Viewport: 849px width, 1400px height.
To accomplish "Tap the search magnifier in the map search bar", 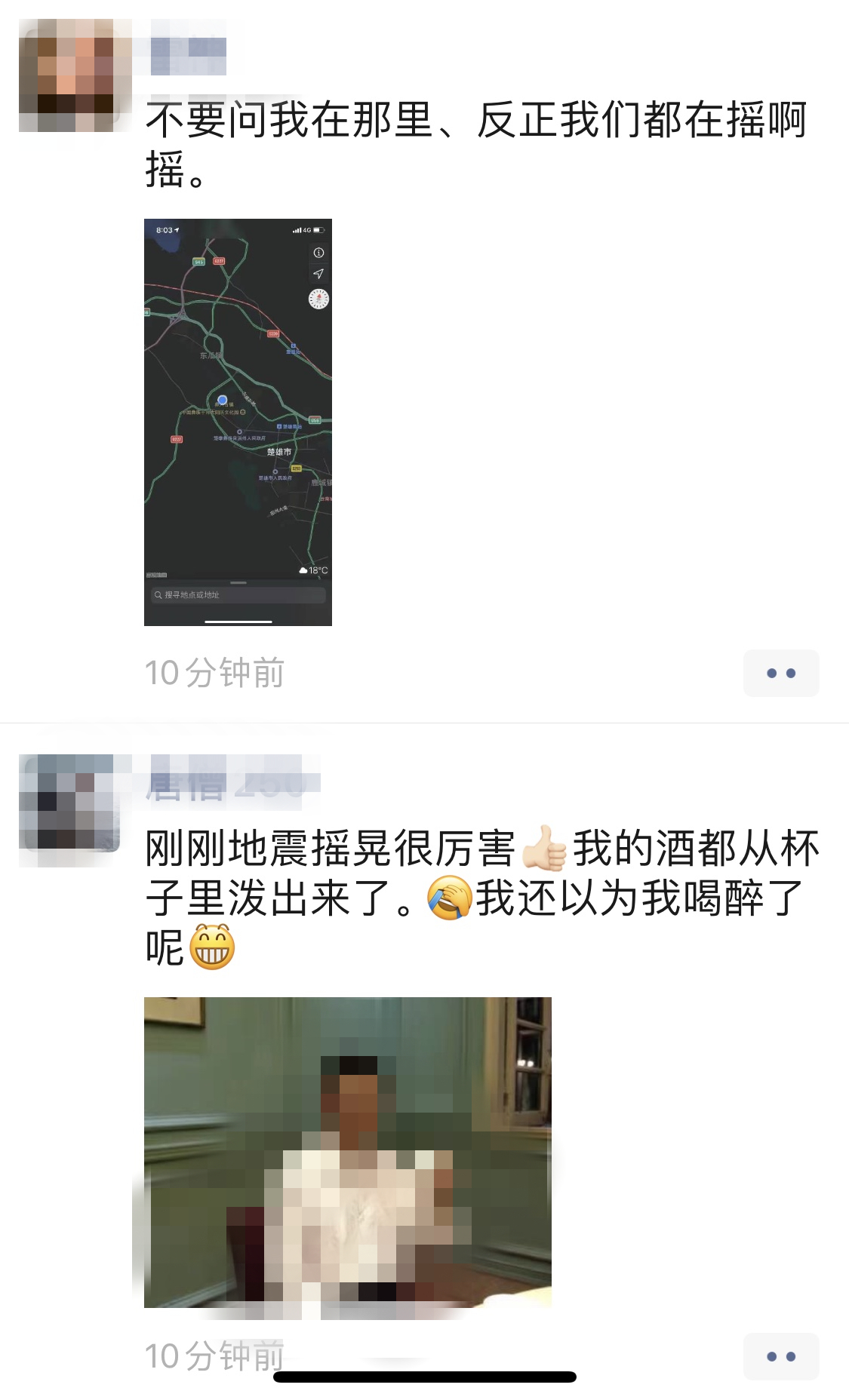I will point(158,594).
